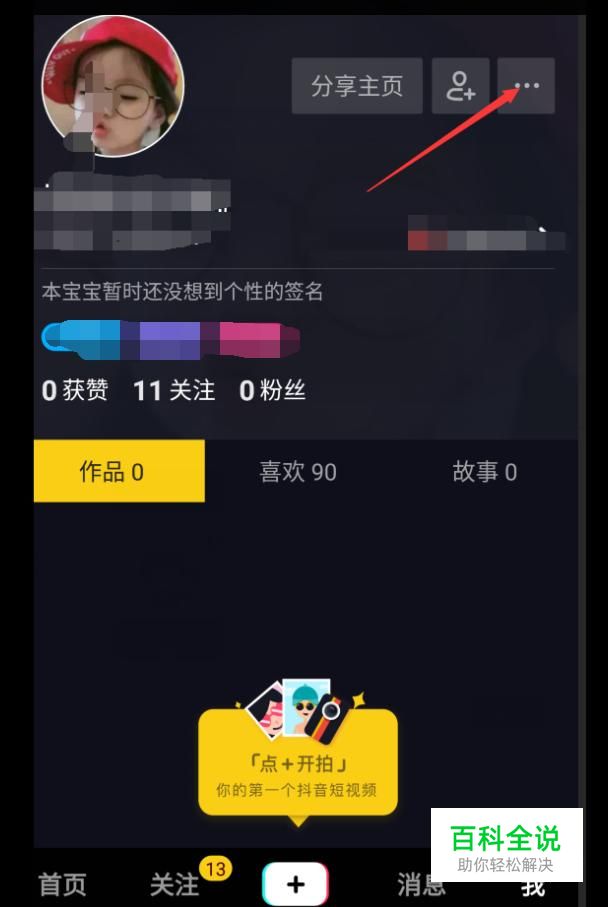Switch to the 故事 0 tab
This screenshot has height=907, width=608.
click(x=484, y=472)
